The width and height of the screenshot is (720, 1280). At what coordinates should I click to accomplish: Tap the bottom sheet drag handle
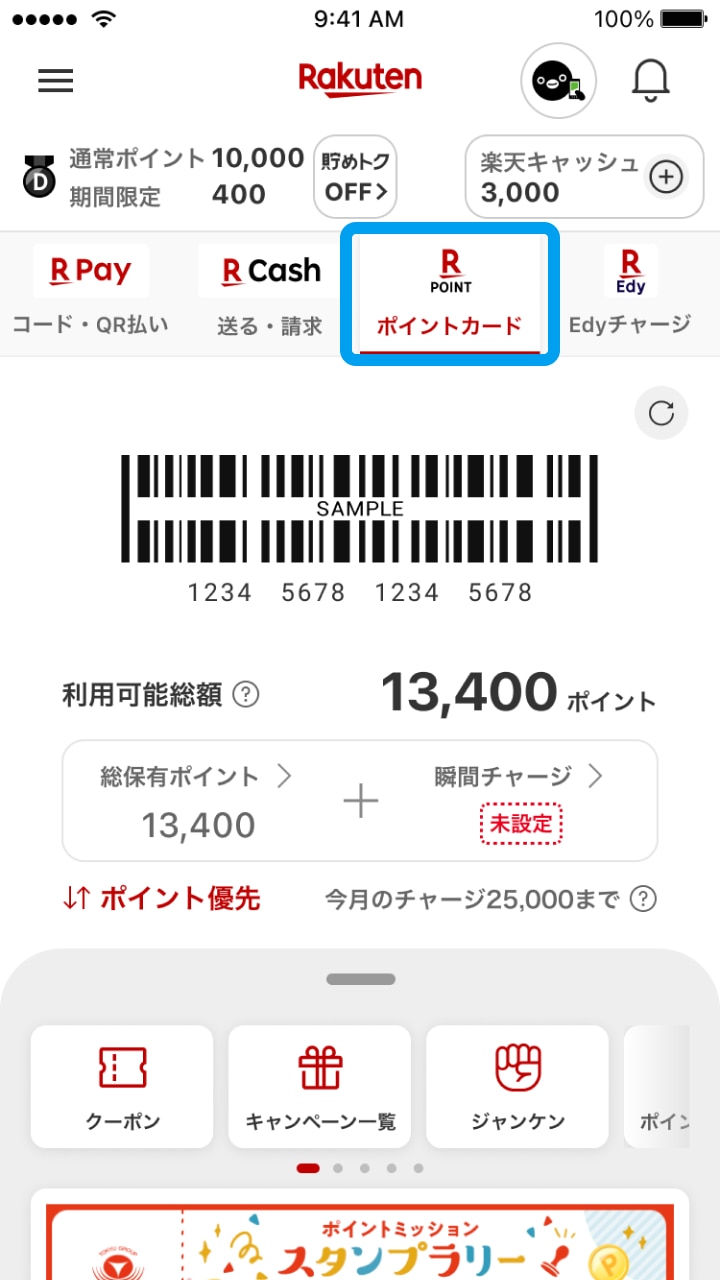point(360,979)
